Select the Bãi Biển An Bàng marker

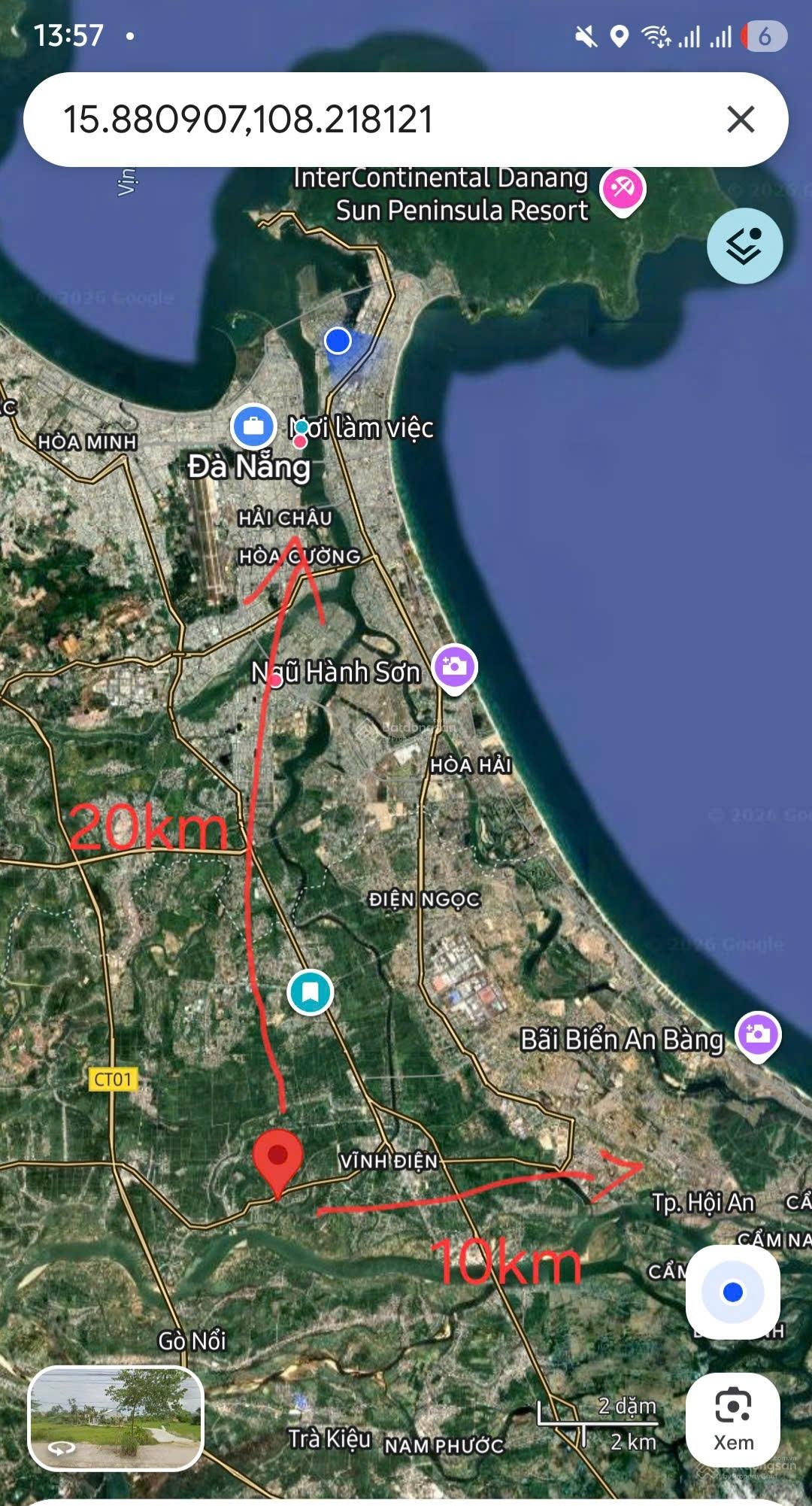coord(757,1034)
